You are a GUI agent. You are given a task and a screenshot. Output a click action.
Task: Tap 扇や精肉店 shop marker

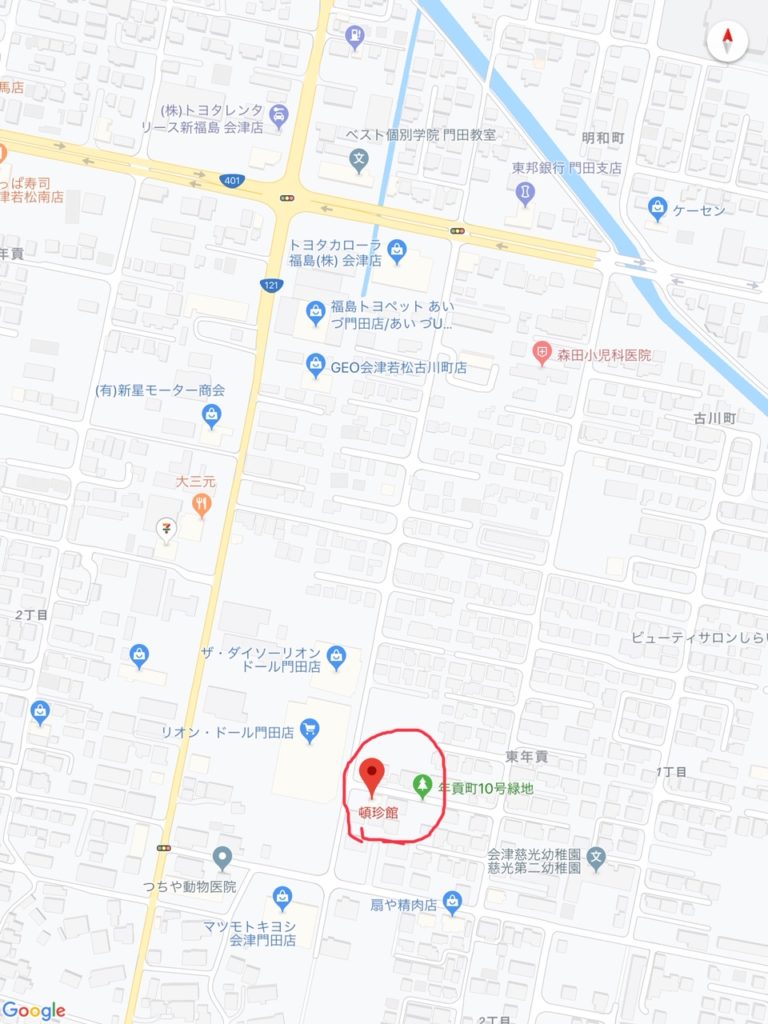pyautogui.click(x=452, y=903)
